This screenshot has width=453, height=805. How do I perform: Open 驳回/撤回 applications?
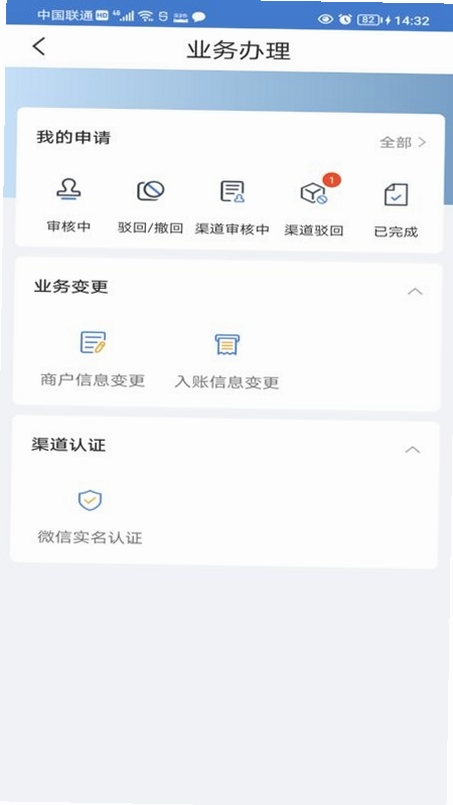(x=150, y=207)
